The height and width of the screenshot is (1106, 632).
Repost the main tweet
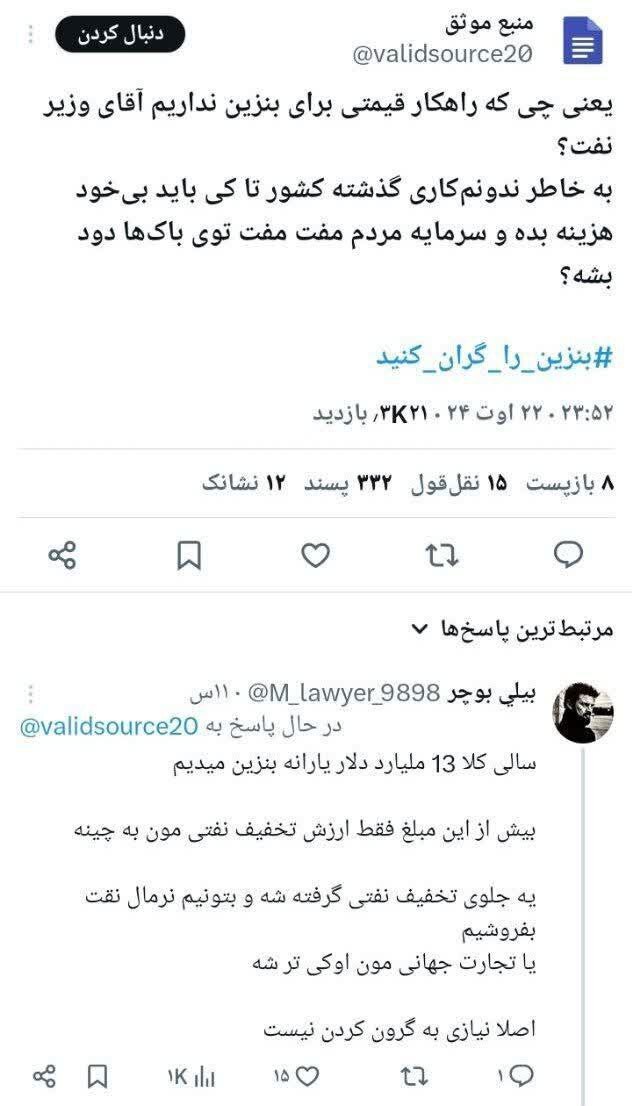click(x=442, y=556)
